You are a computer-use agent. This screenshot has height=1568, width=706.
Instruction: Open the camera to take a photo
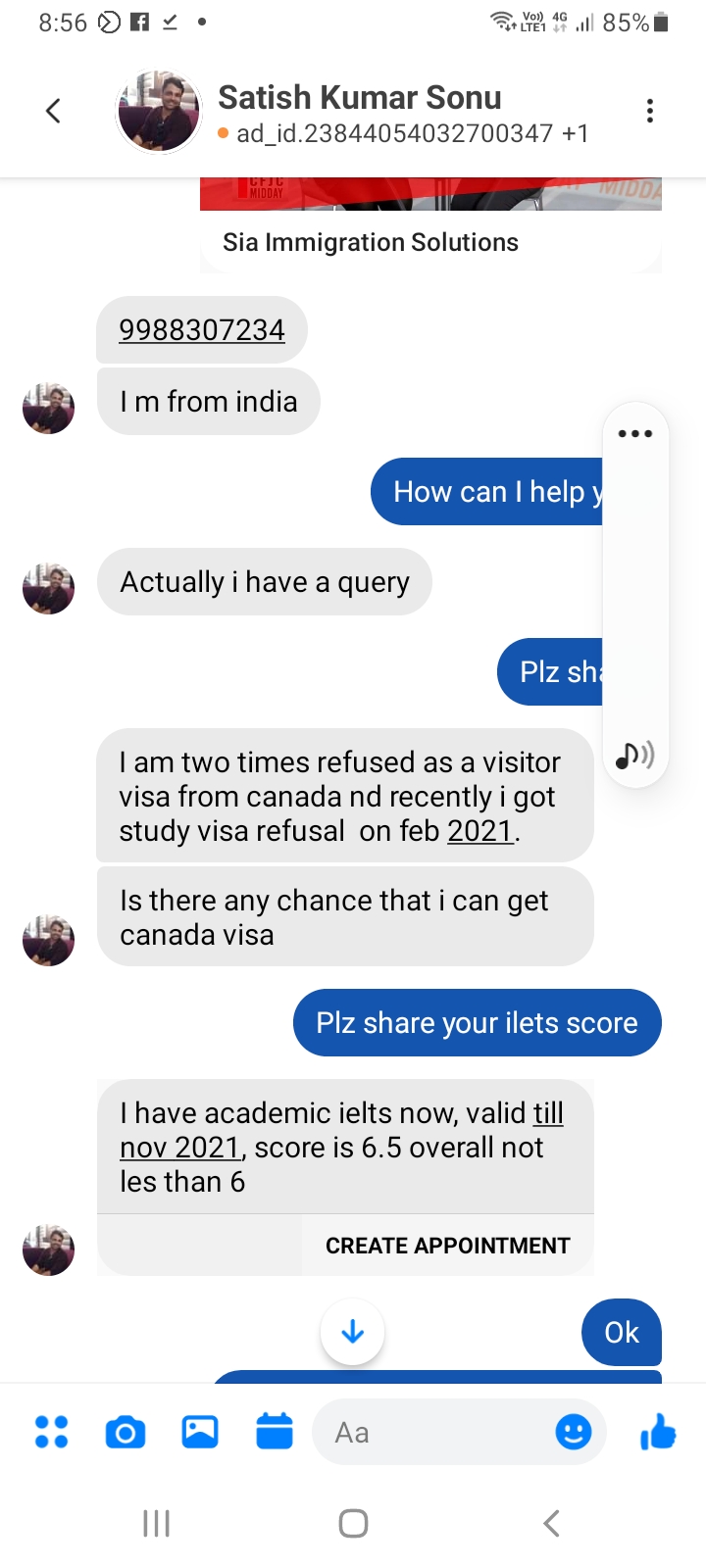click(x=125, y=1433)
